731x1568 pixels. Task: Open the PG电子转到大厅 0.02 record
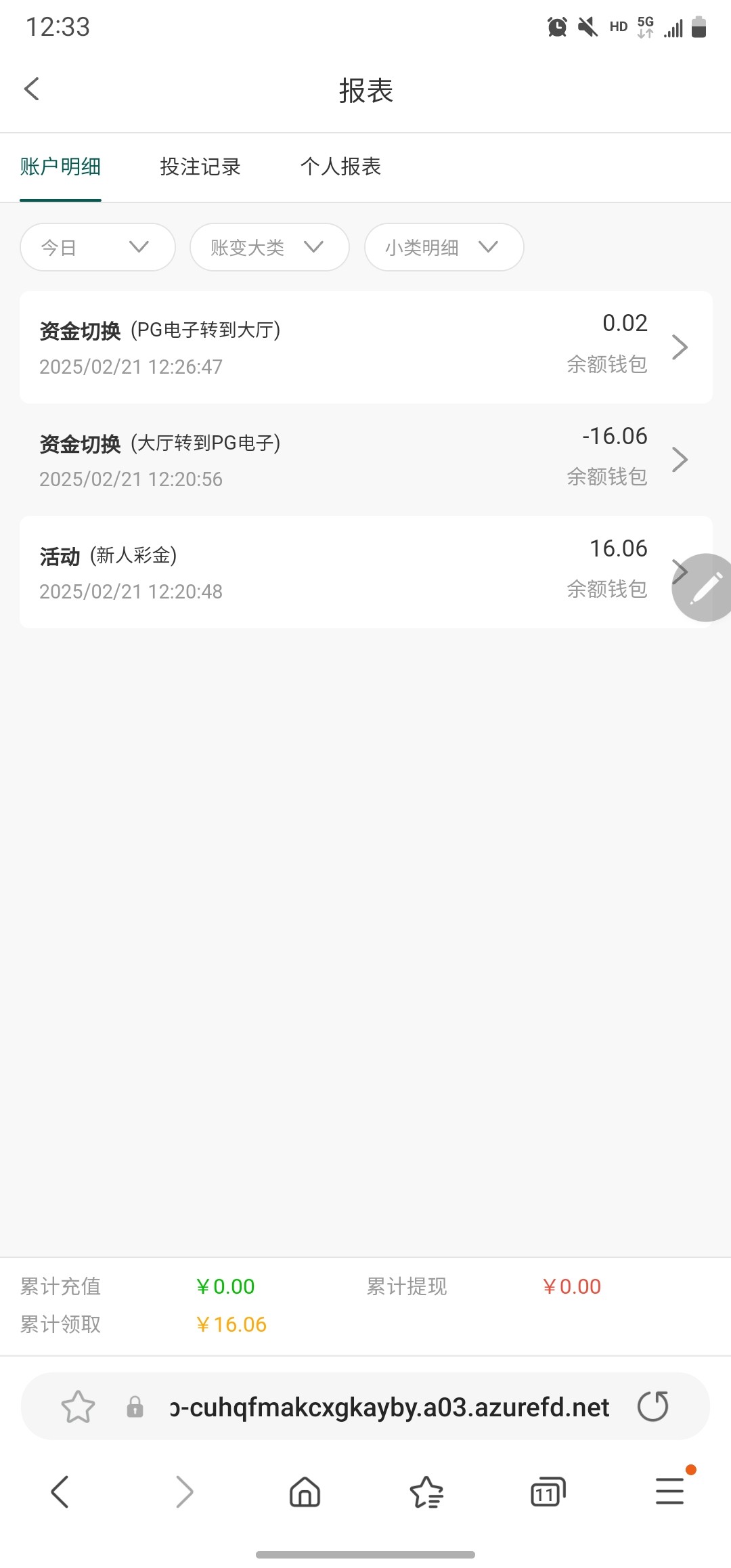[x=366, y=347]
